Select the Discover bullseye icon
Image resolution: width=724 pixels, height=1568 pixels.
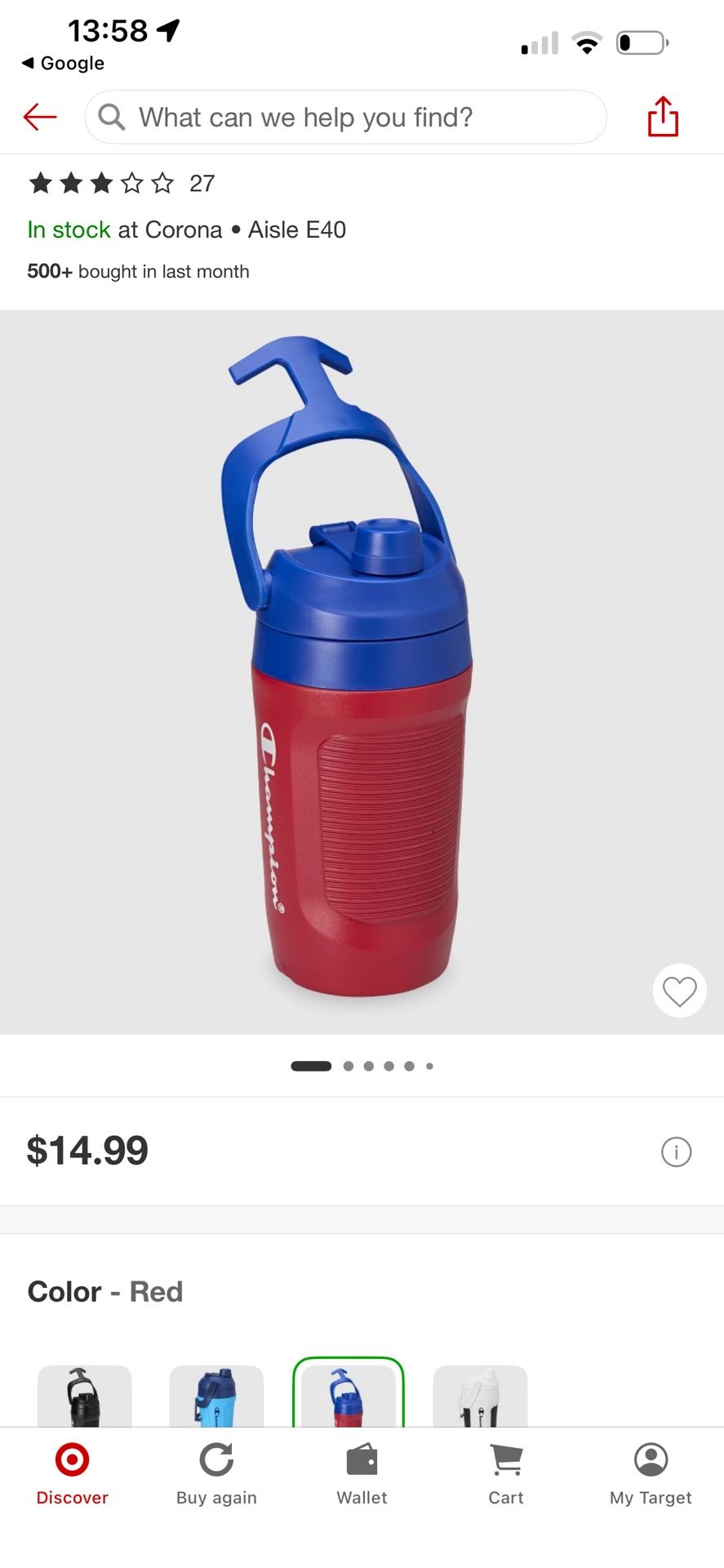pyautogui.click(x=72, y=1459)
